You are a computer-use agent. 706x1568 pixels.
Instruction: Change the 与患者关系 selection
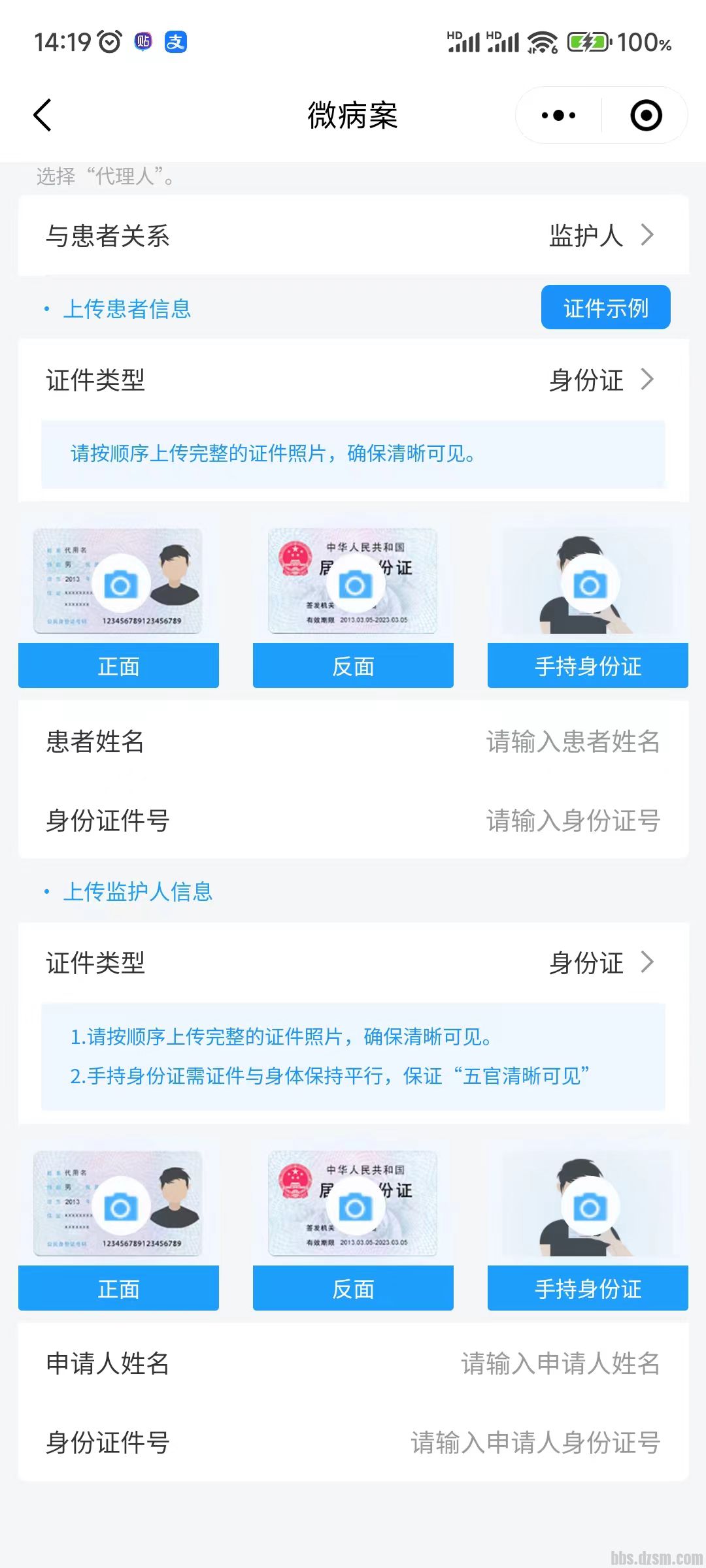600,235
